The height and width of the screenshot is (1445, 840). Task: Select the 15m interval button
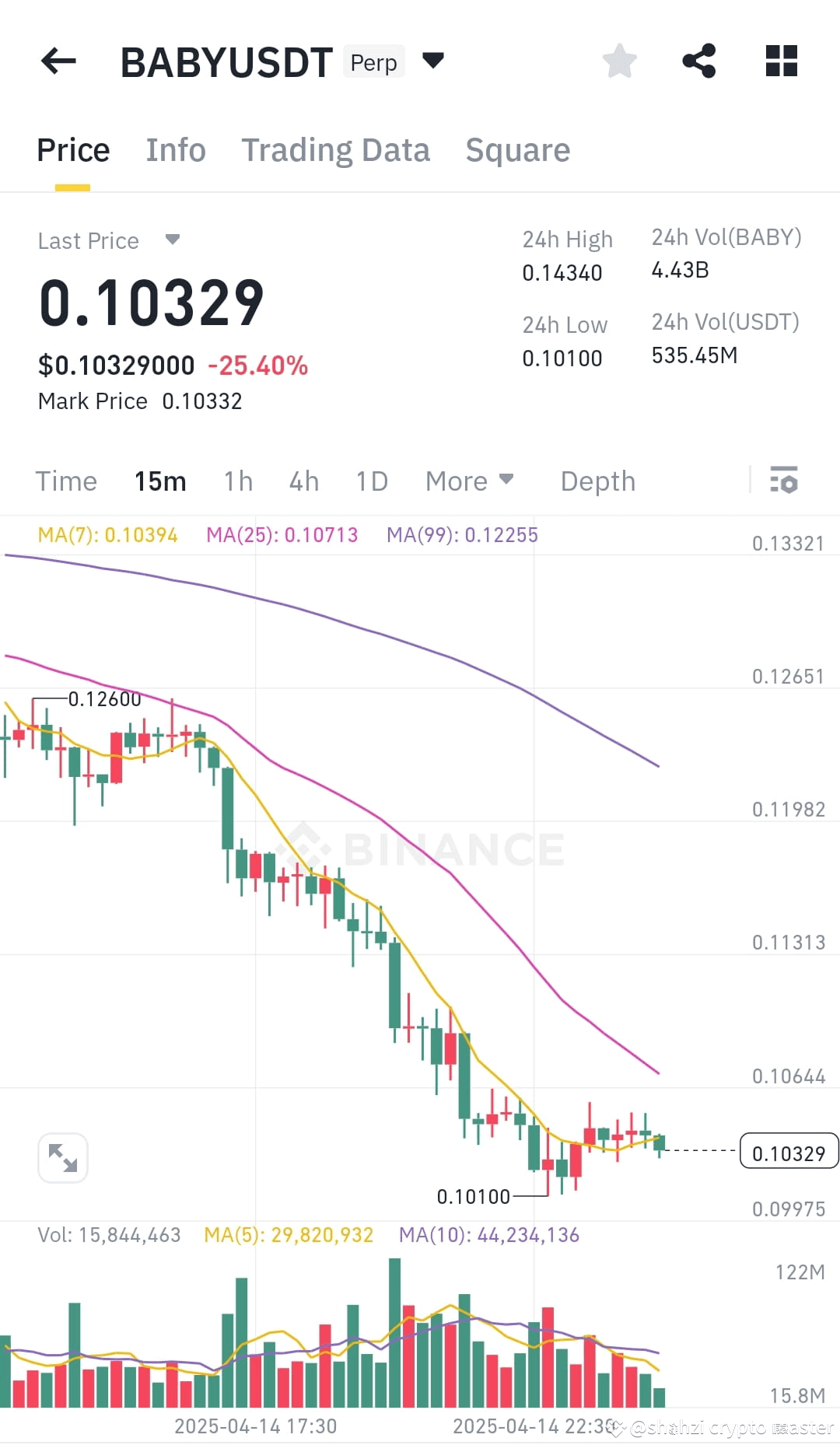pyautogui.click(x=160, y=481)
